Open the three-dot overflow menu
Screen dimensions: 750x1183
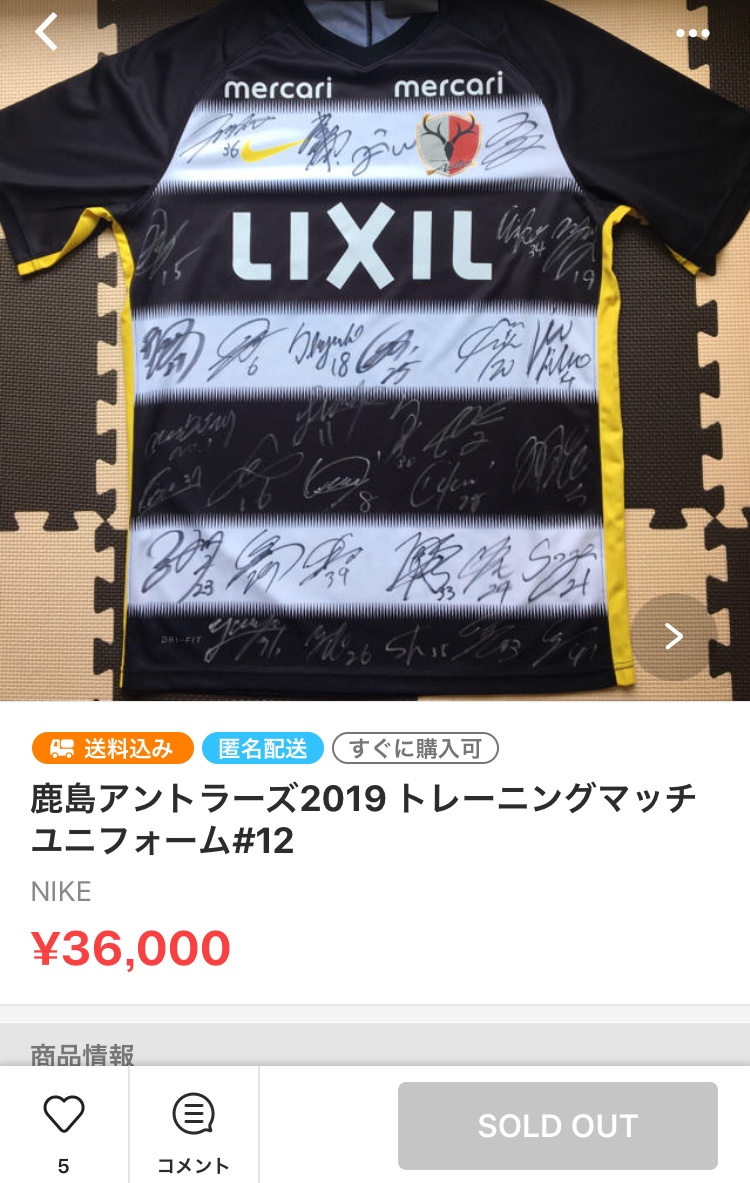692,33
